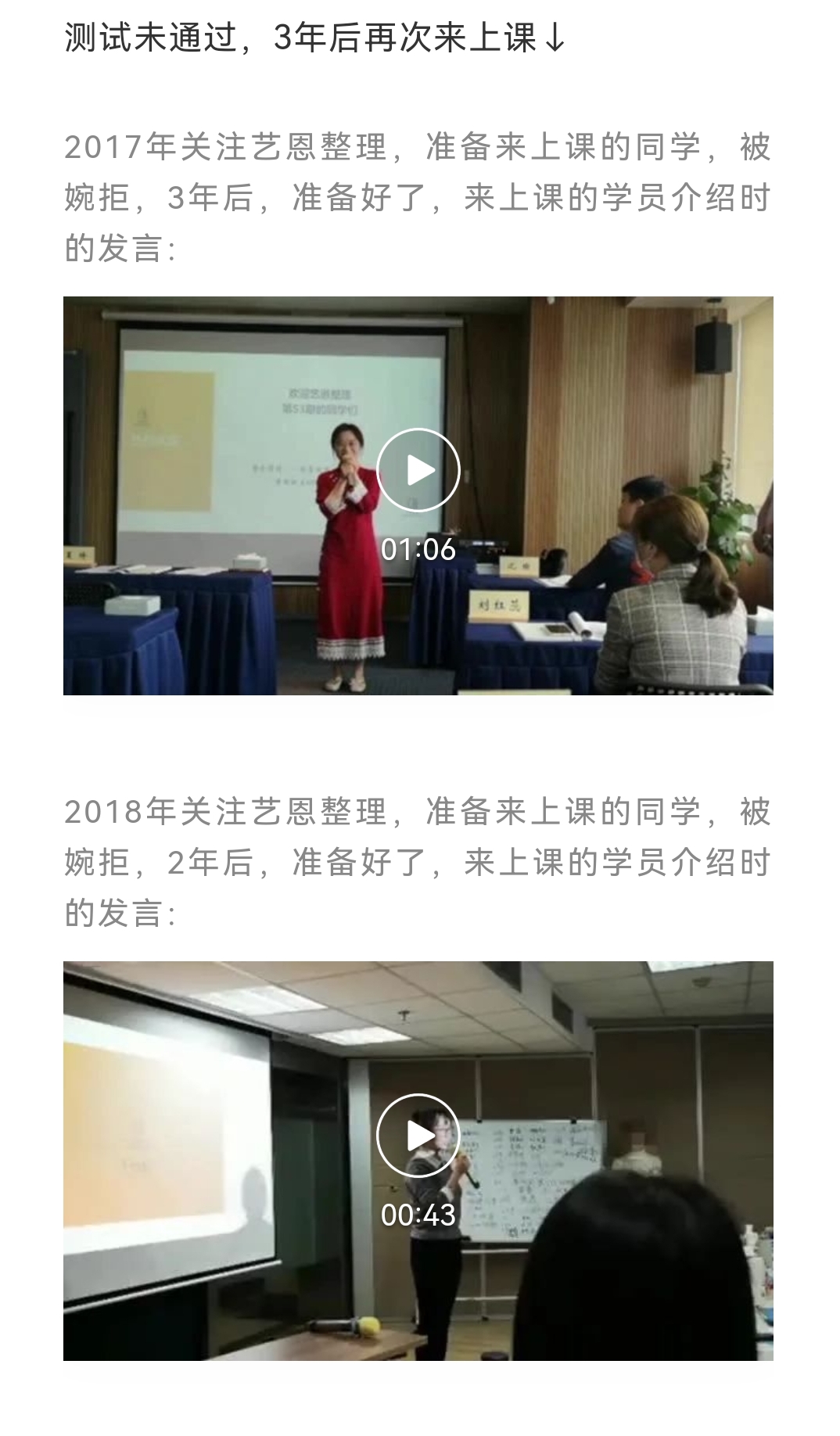Play the 01:06 video of the 2017 student
The height and width of the screenshot is (1436, 840).
click(x=418, y=470)
